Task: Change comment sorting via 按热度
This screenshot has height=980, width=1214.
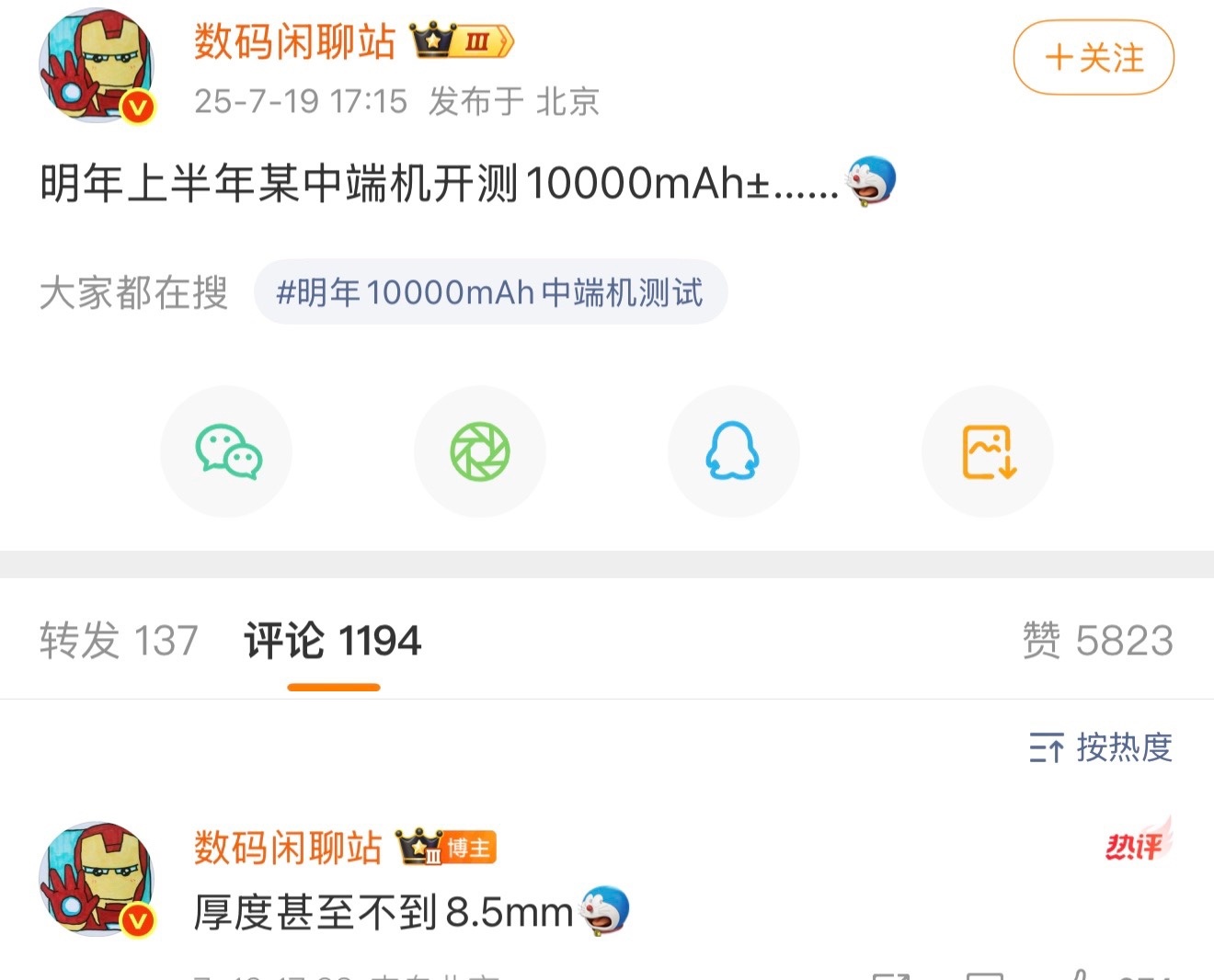Action: point(1101,747)
